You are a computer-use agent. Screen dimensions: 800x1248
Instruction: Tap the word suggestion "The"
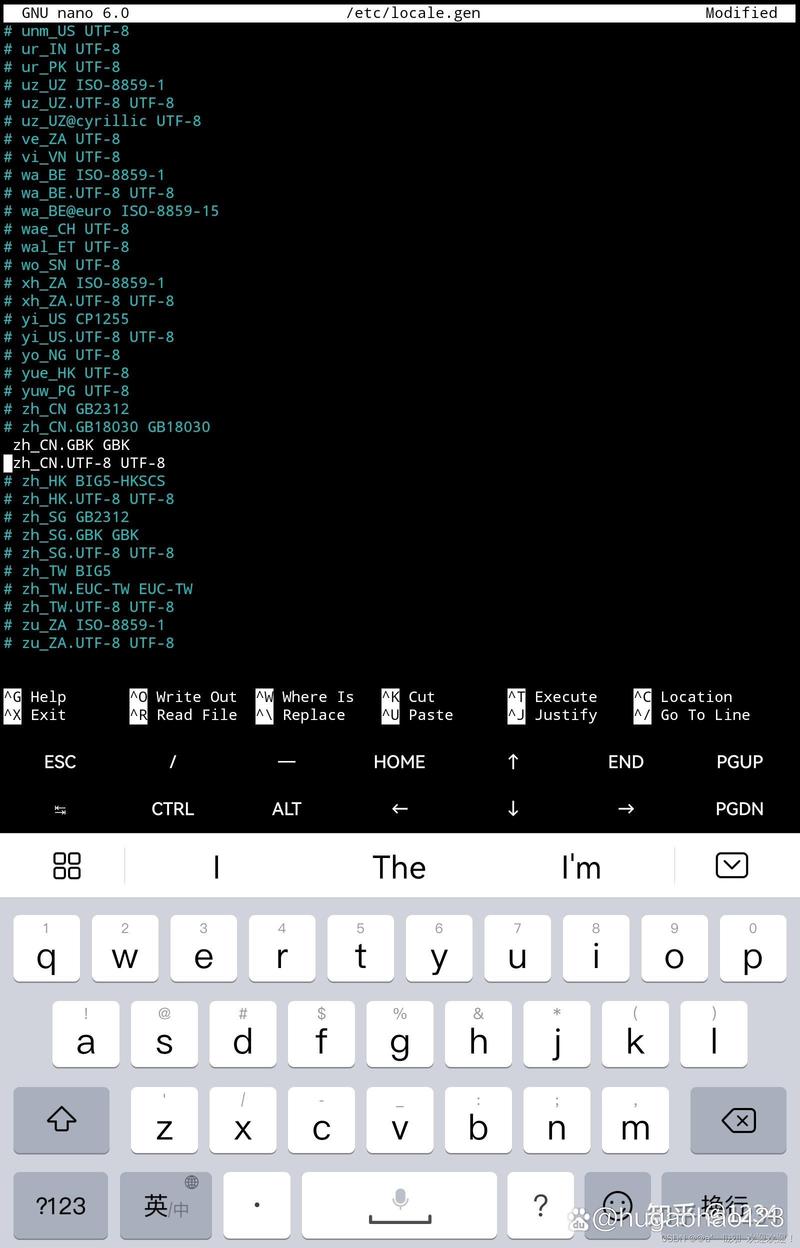[399, 866]
